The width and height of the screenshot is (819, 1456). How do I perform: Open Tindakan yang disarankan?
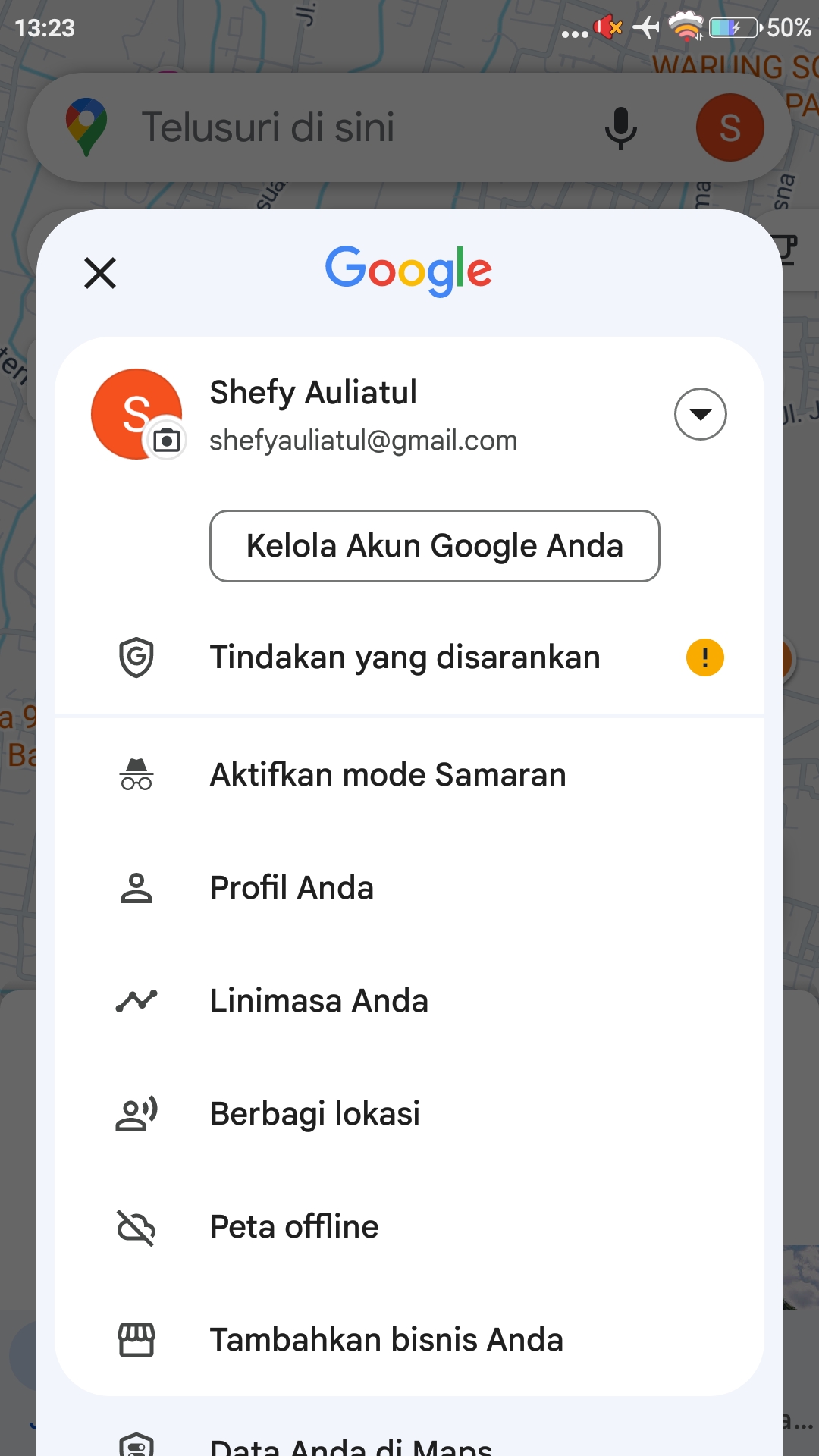point(405,657)
